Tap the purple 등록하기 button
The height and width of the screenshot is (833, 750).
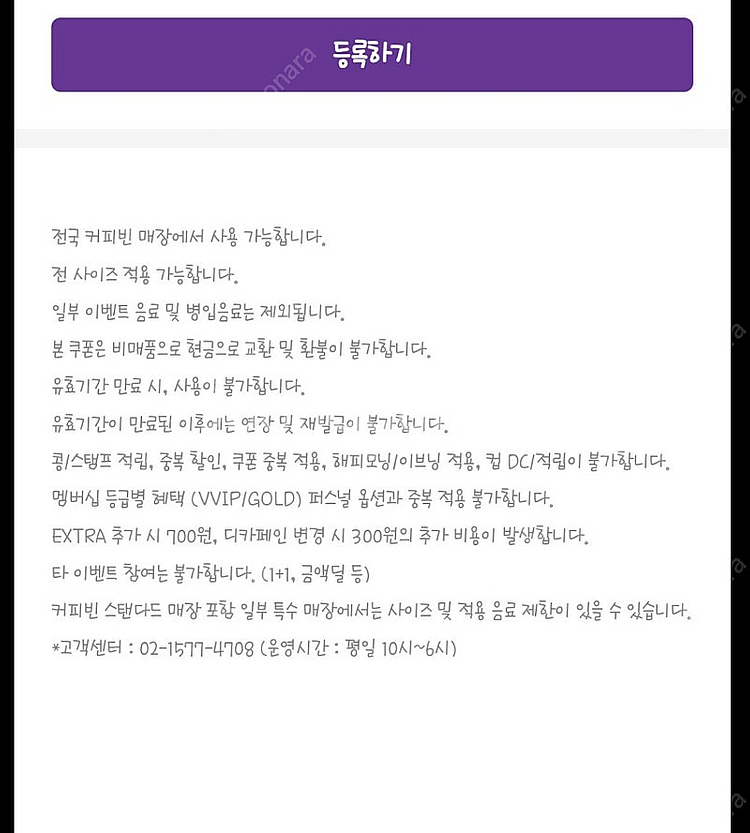point(372,55)
